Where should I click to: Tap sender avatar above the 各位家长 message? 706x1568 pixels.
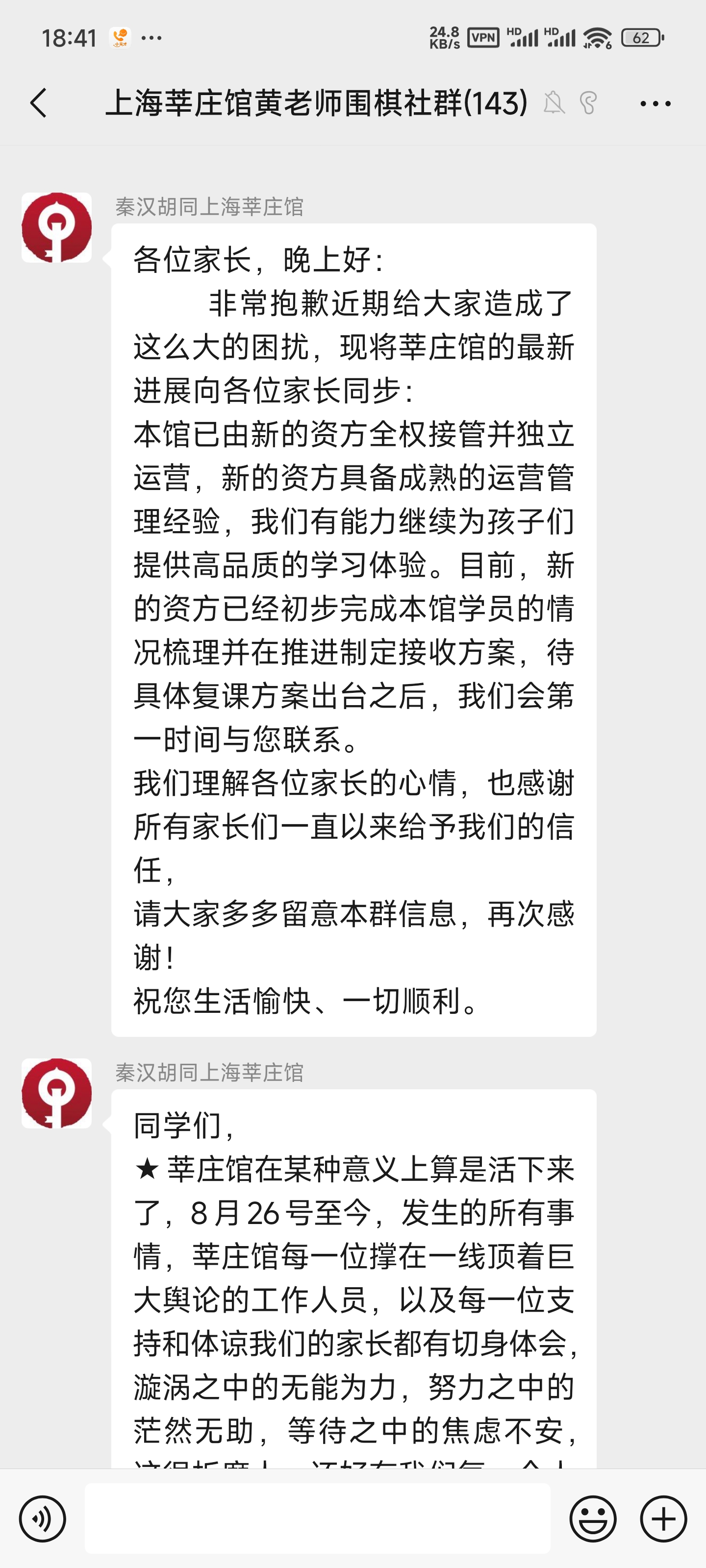click(x=57, y=228)
